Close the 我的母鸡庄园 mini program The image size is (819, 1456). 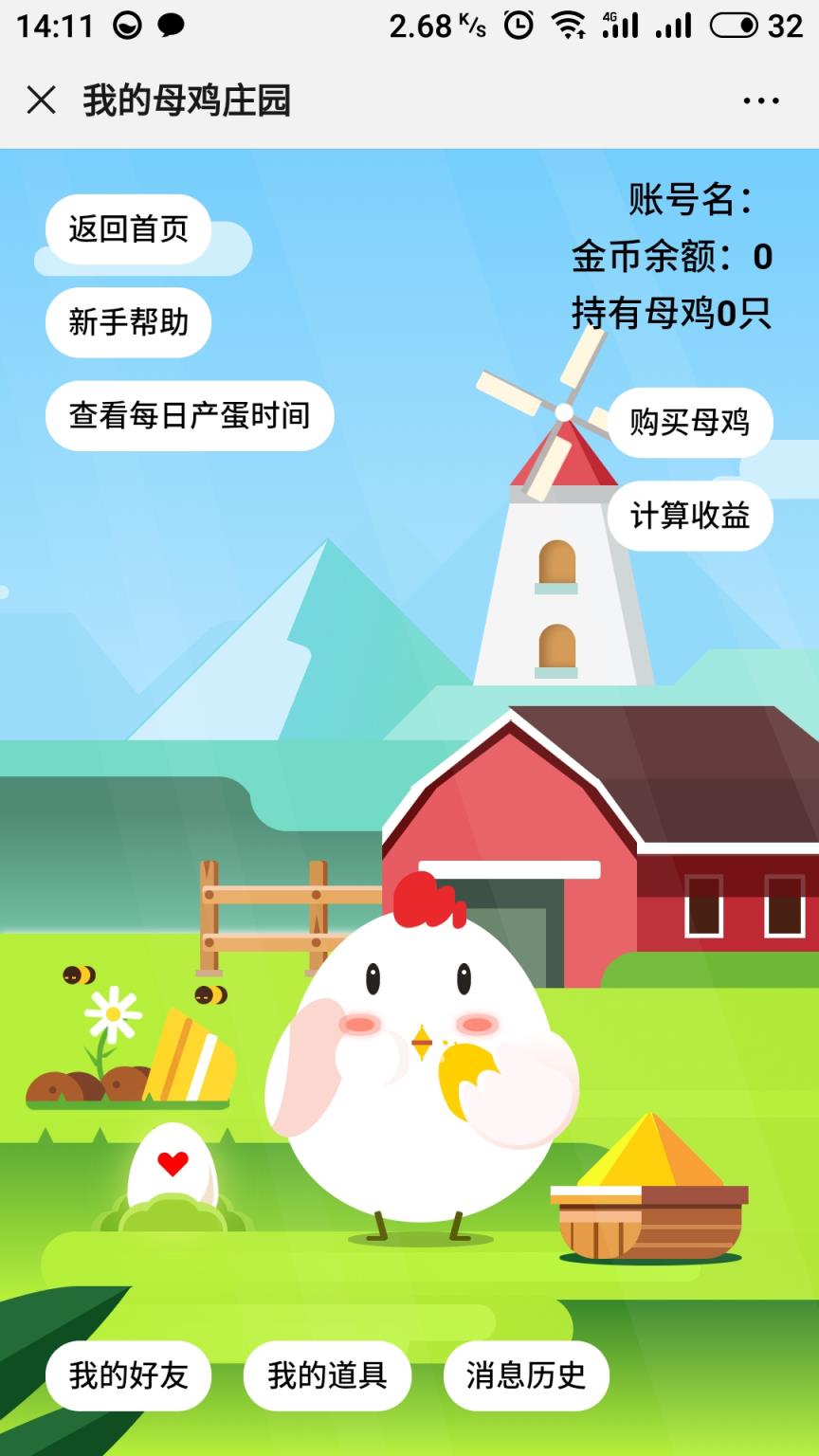click(x=41, y=99)
